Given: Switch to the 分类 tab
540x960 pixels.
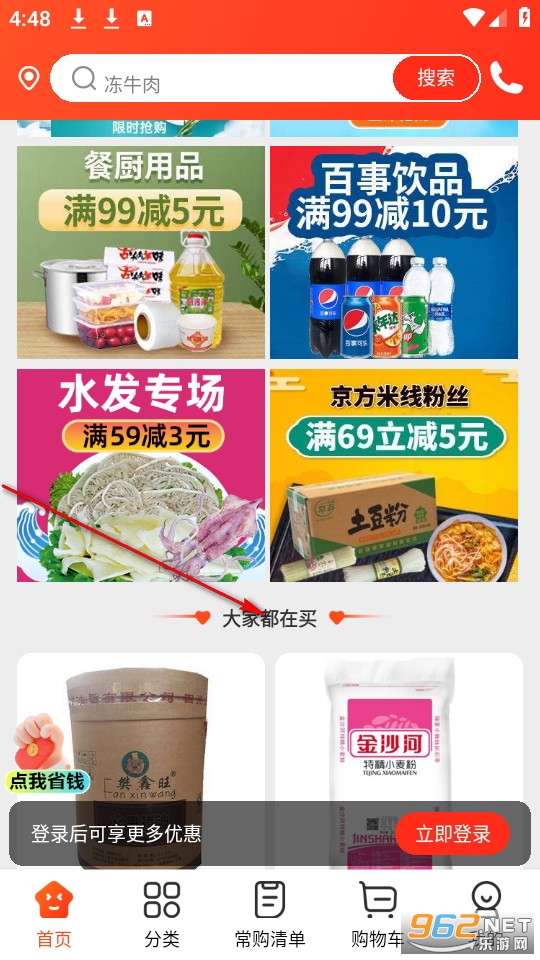Looking at the screenshot, I should 162,914.
